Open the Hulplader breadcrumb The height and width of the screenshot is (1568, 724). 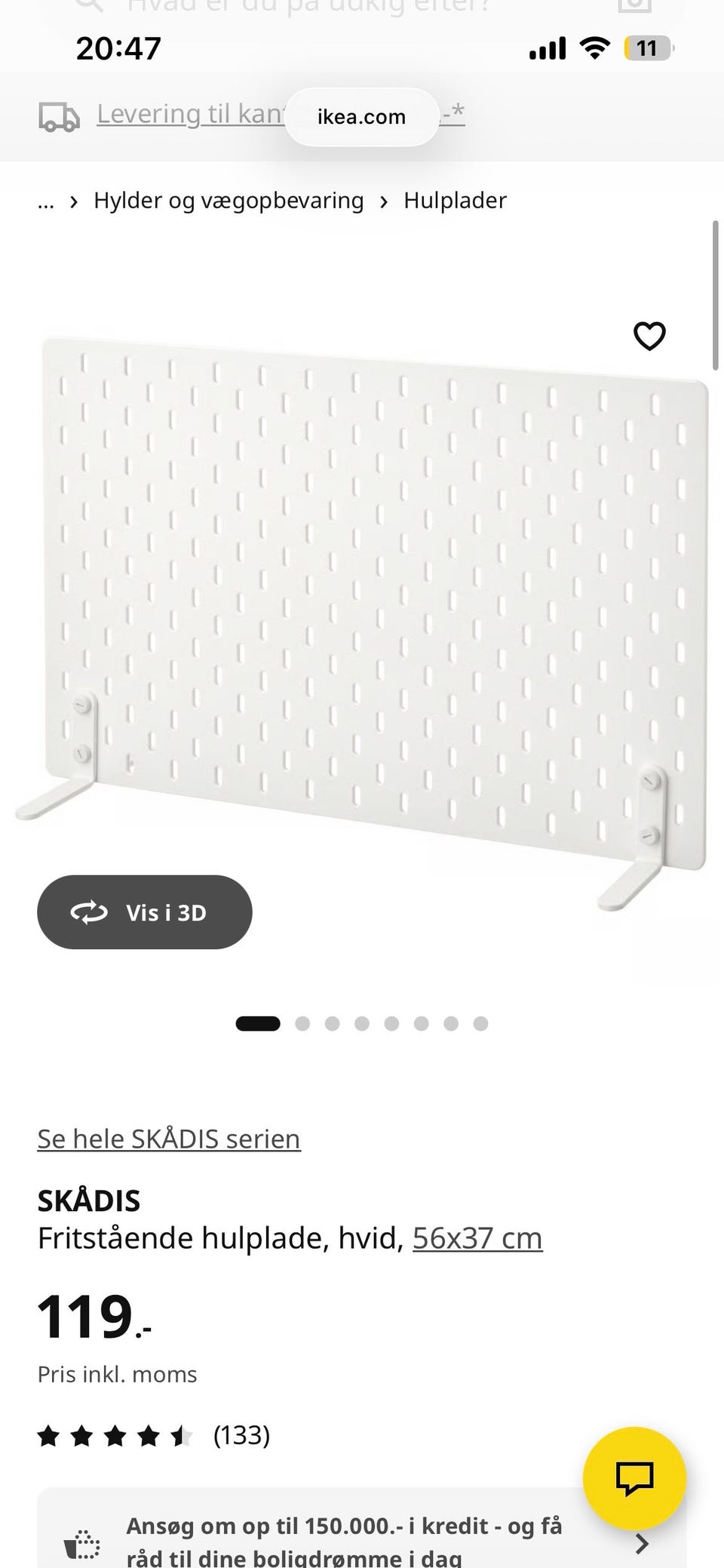click(456, 201)
